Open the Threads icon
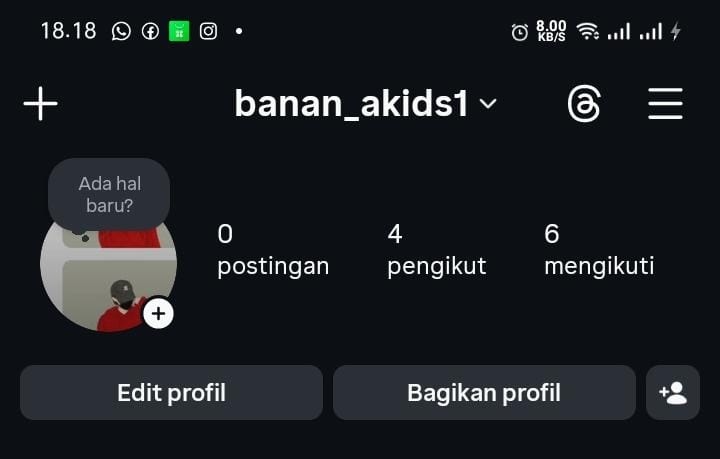 click(584, 104)
